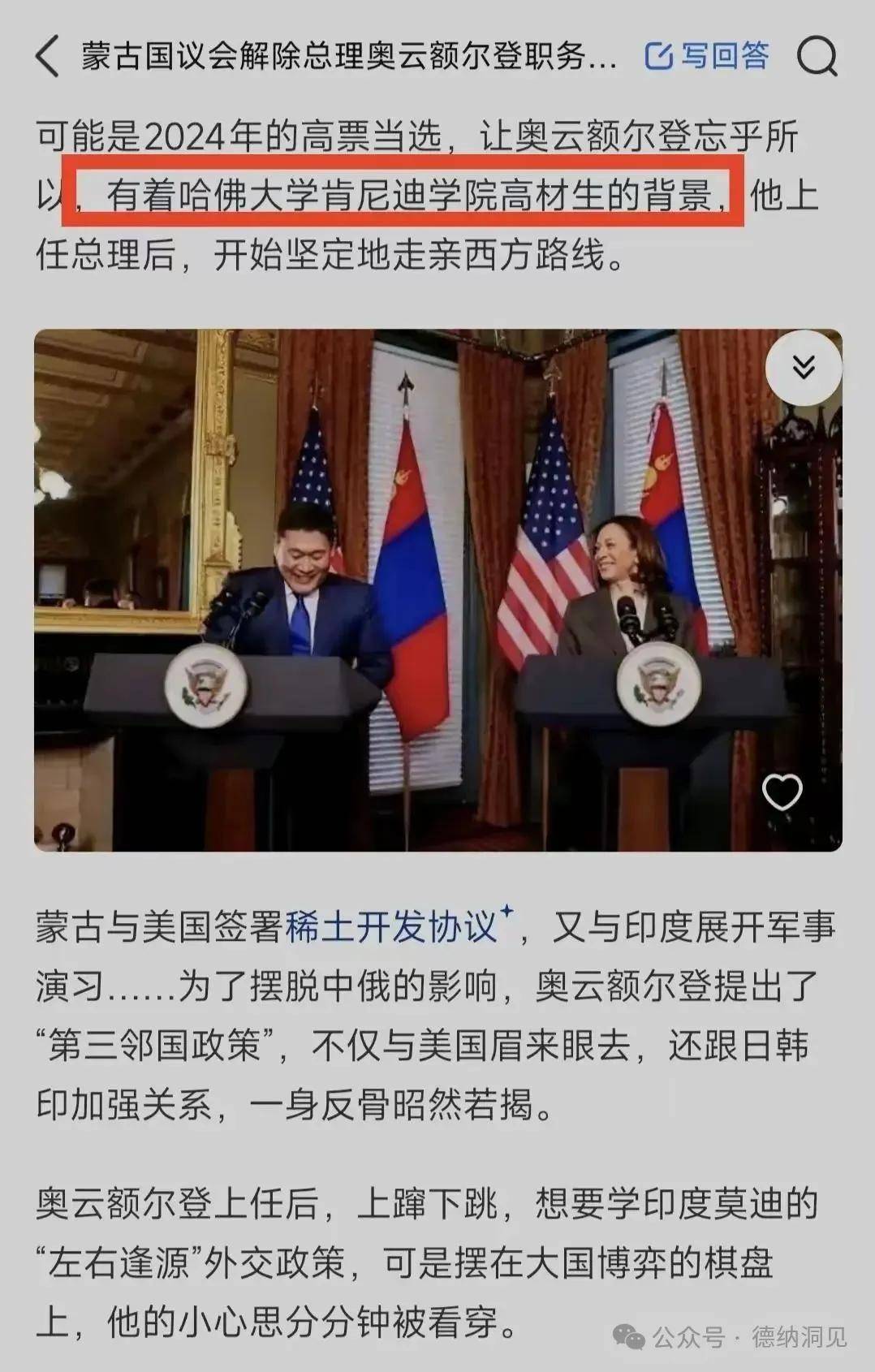This screenshot has height=1372, width=875.
Task: Tap the double-chevron button on the photo
Action: (803, 368)
